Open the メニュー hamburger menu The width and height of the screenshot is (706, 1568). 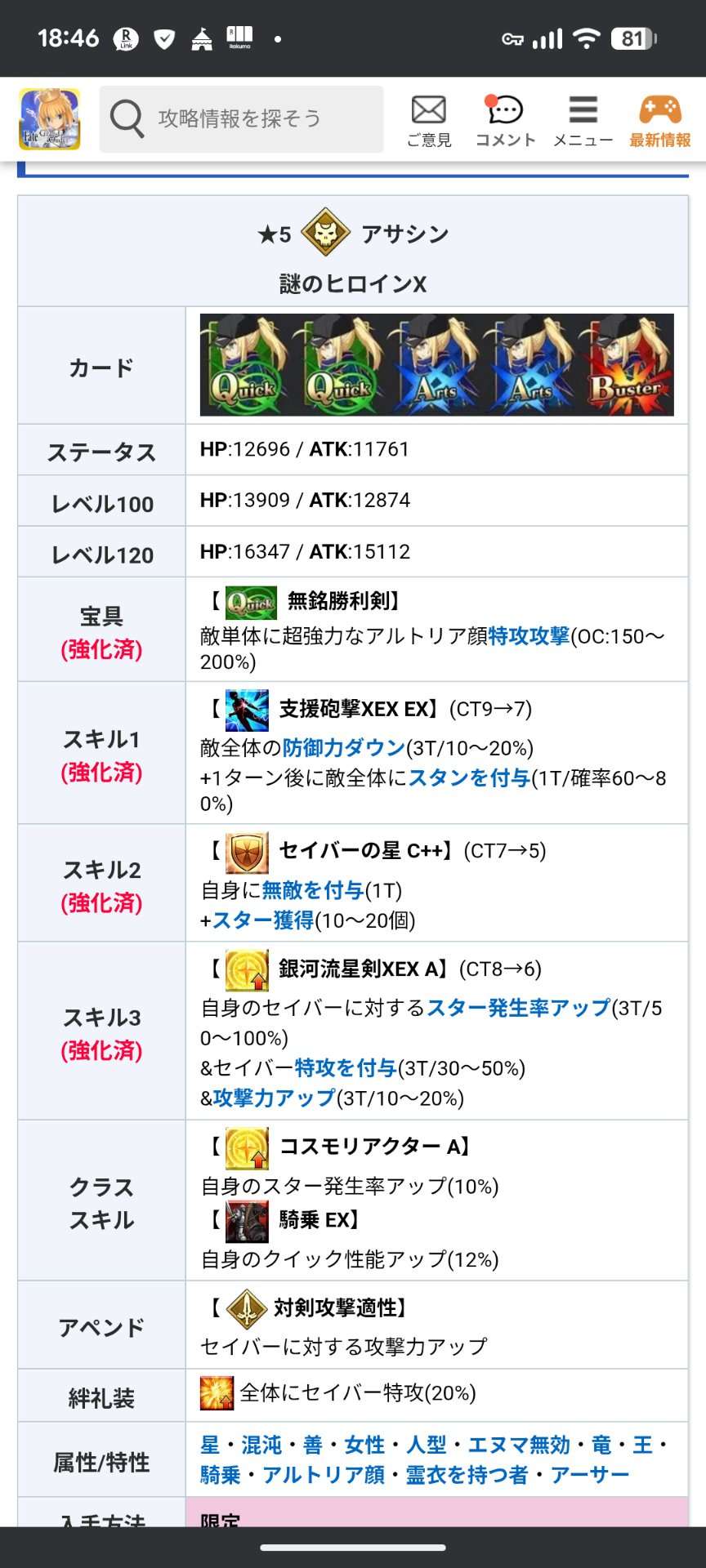[x=583, y=120]
